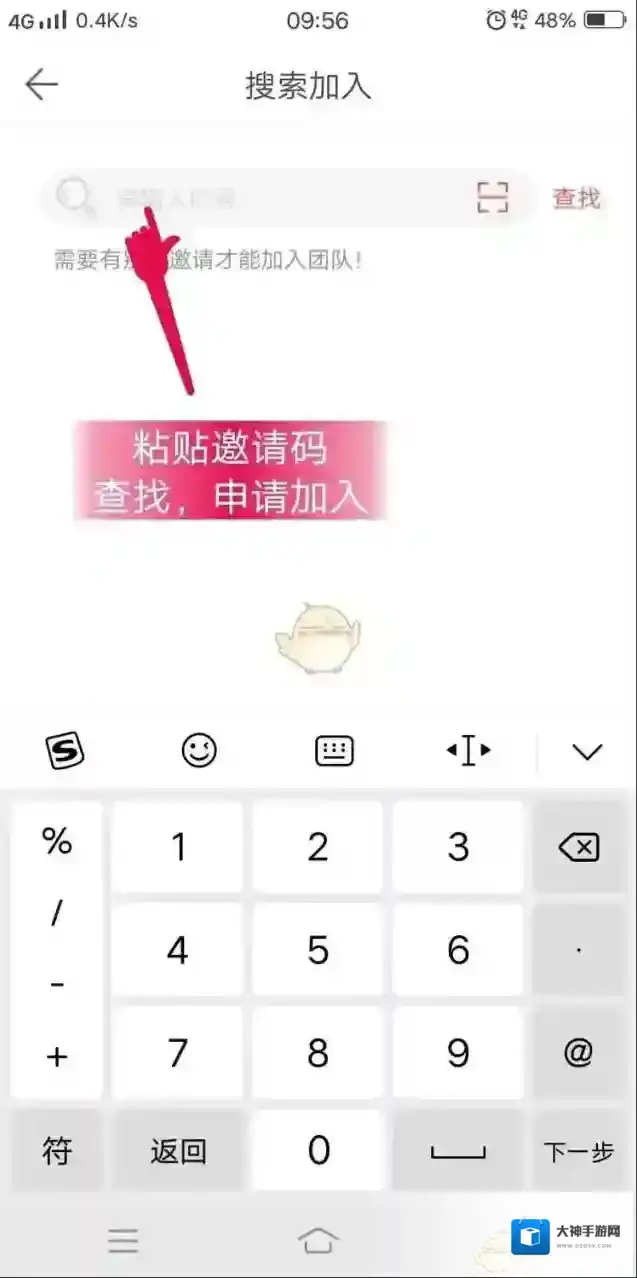637x1278 pixels.
Task: Open the QR scan icon
Action: (x=492, y=198)
